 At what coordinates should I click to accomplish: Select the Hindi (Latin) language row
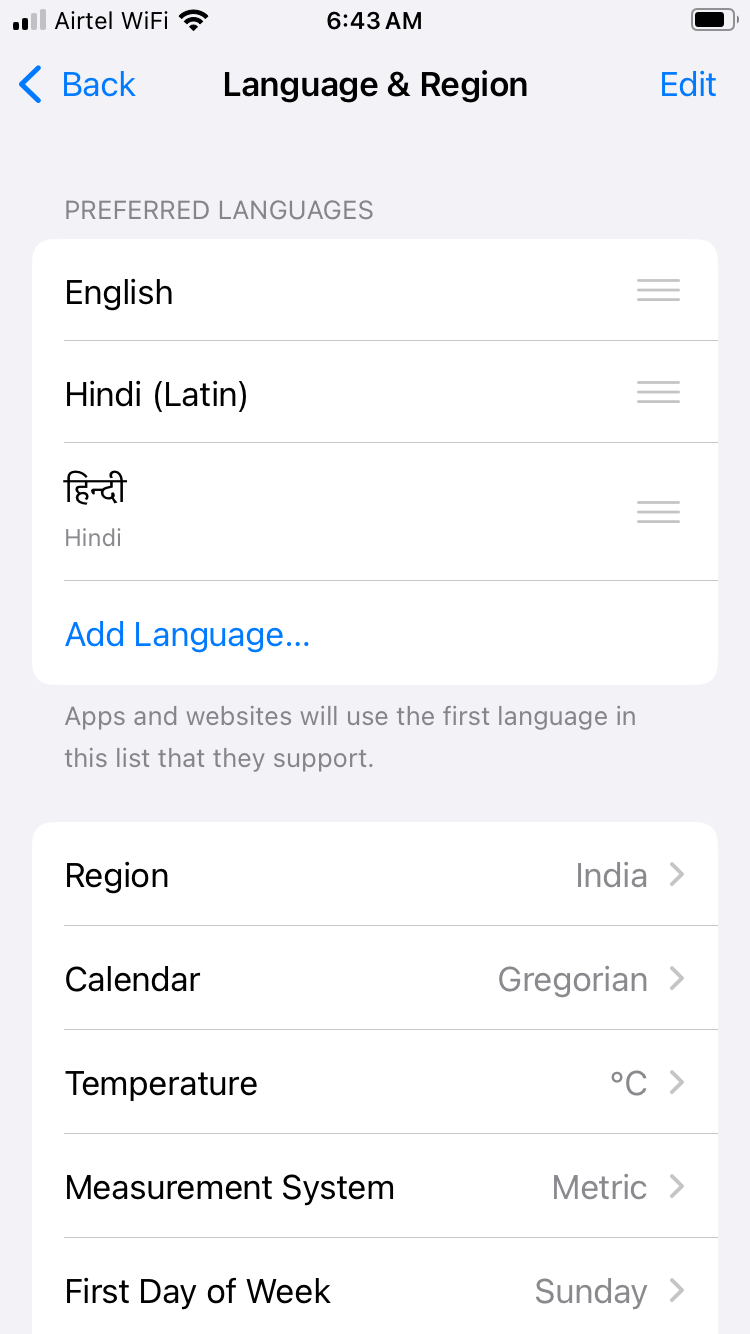coord(375,393)
